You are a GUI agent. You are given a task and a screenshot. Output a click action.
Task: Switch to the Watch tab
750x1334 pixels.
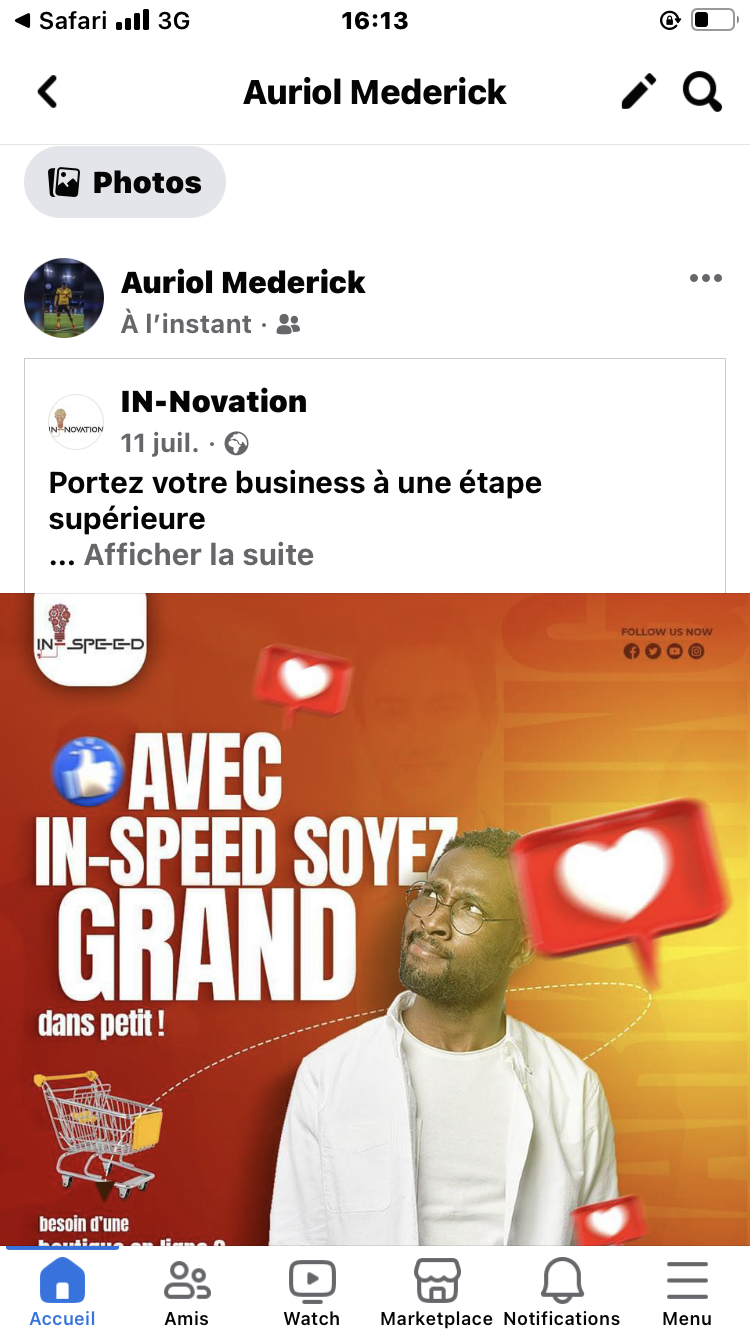(312, 1292)
